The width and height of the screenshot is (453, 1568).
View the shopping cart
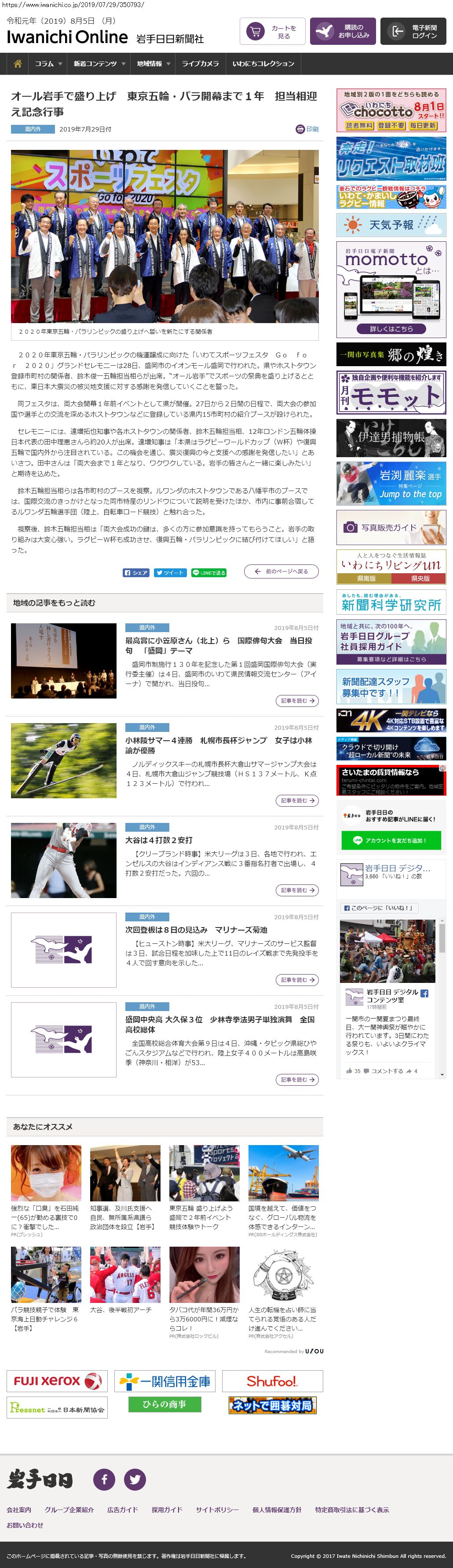(x=272, y=32)
